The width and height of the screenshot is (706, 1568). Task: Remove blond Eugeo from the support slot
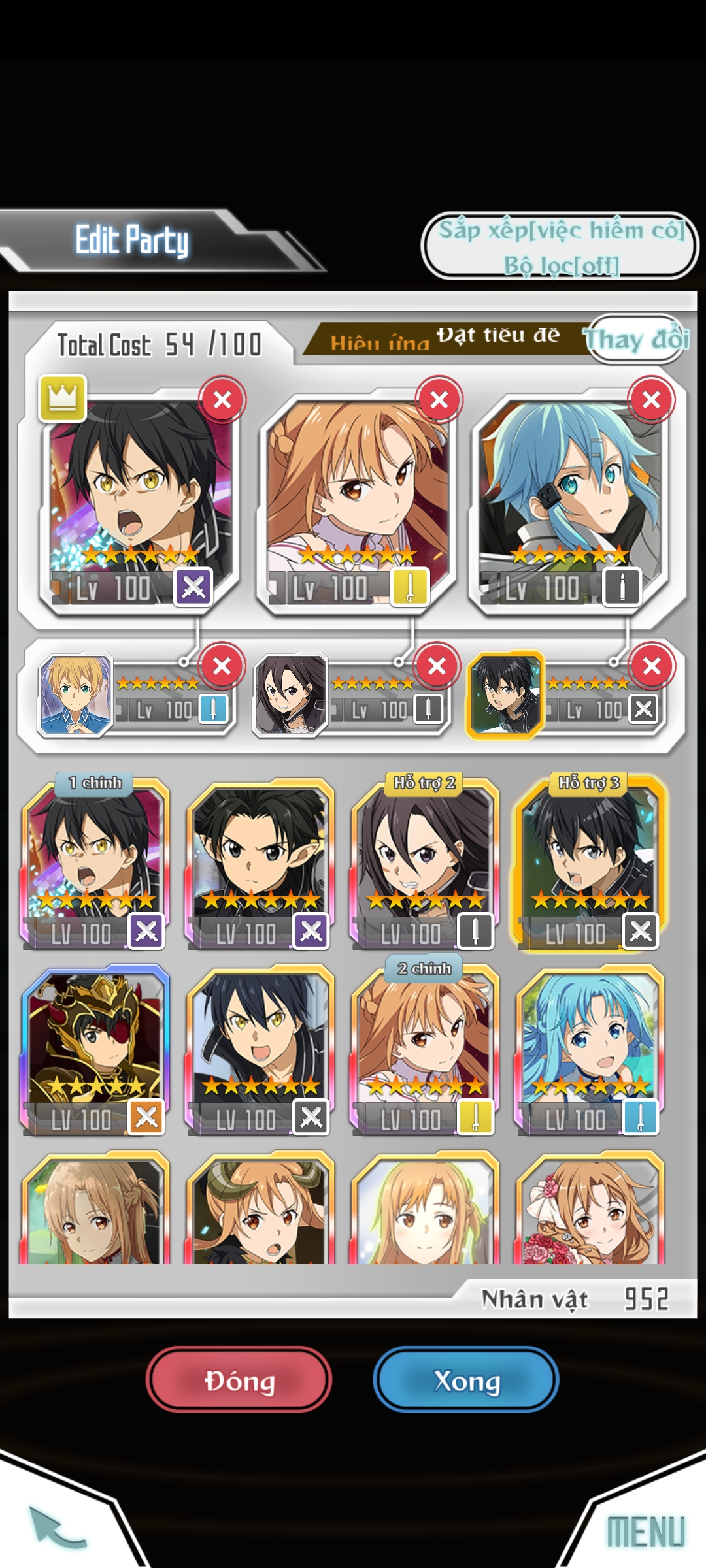click(x=222, y=666)
